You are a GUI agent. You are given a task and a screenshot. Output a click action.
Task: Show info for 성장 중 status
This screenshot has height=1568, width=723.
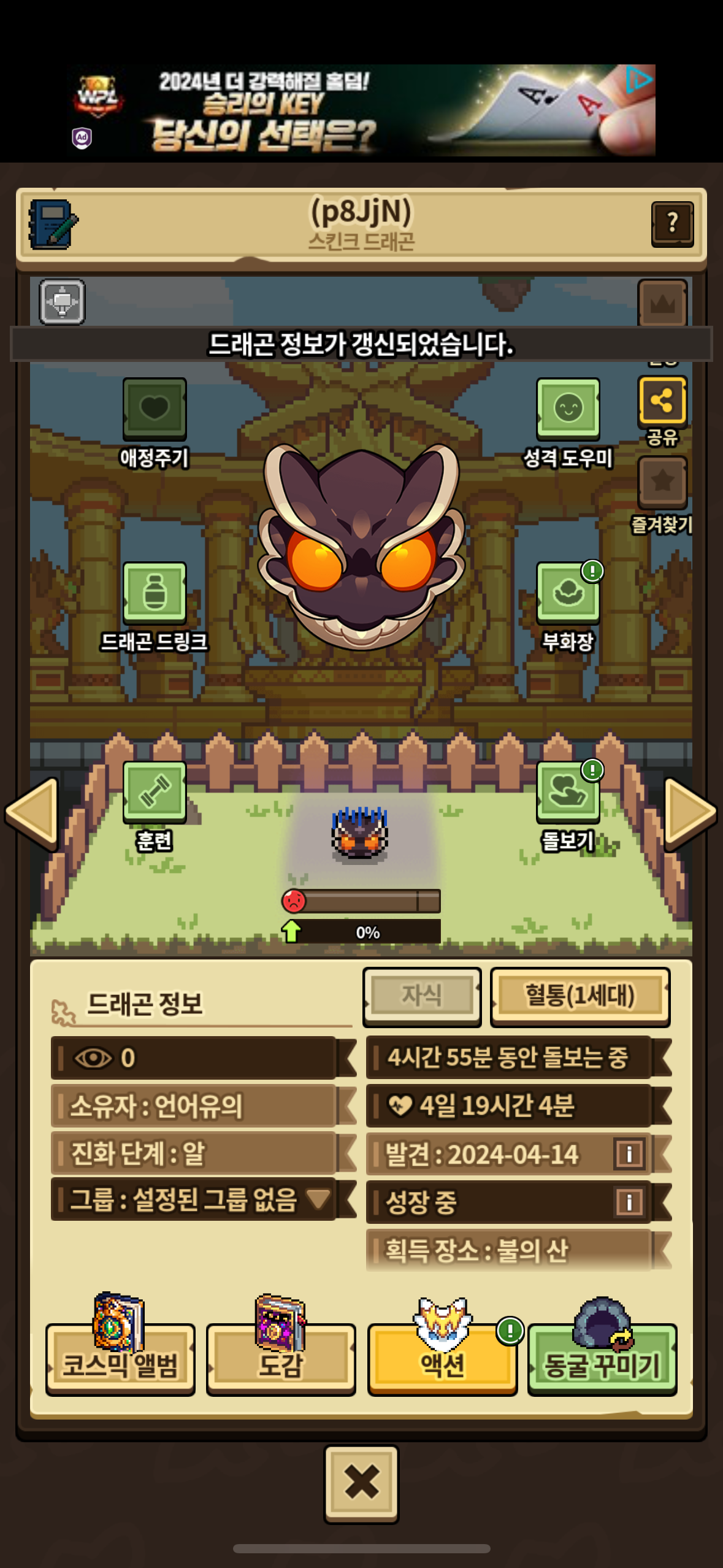629,1202
